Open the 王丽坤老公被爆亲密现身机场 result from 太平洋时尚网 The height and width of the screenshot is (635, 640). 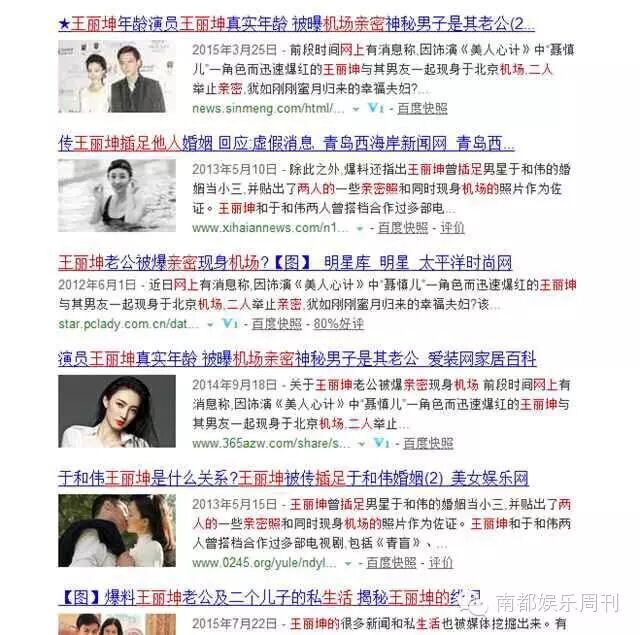(x=285, y=263)
